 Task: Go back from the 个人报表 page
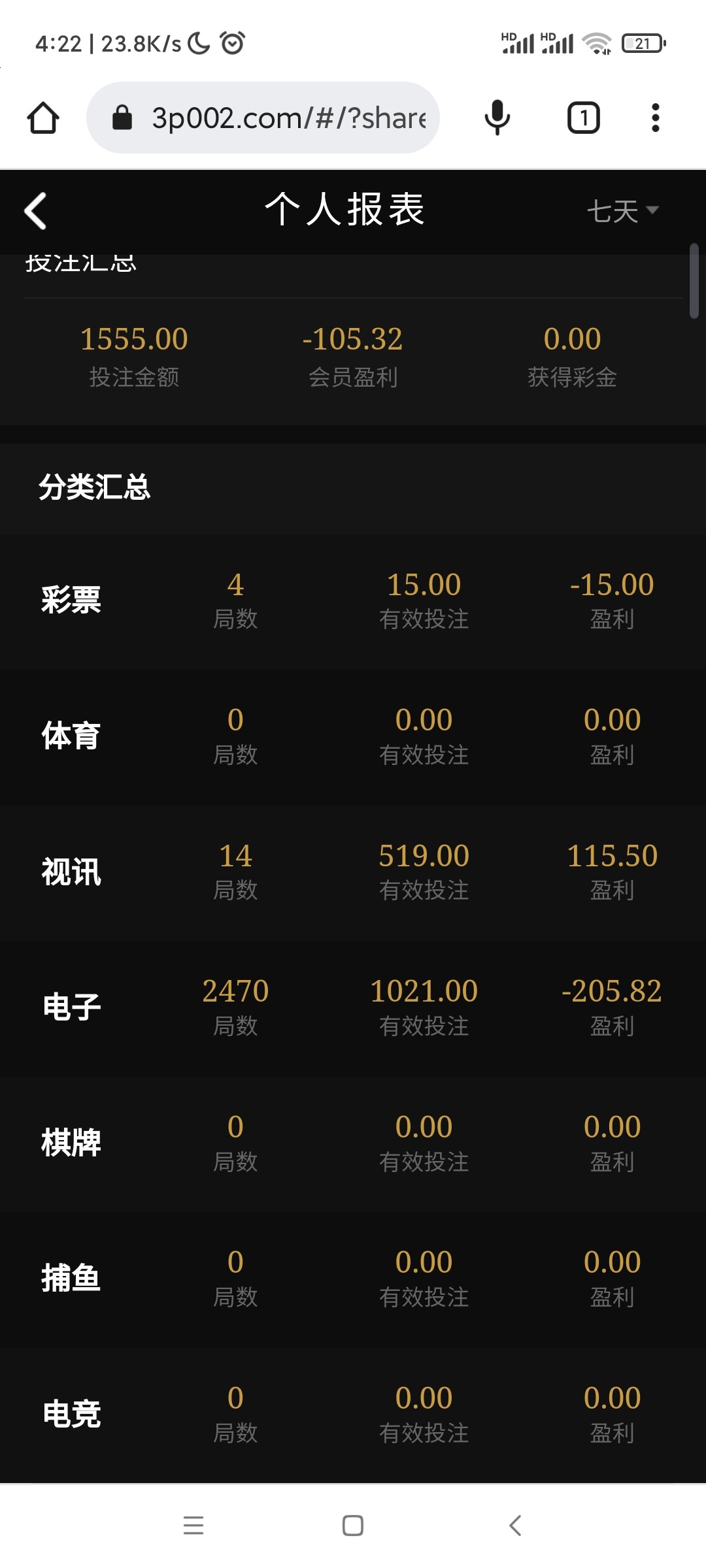pyautogui.click(x=36, y=211)
